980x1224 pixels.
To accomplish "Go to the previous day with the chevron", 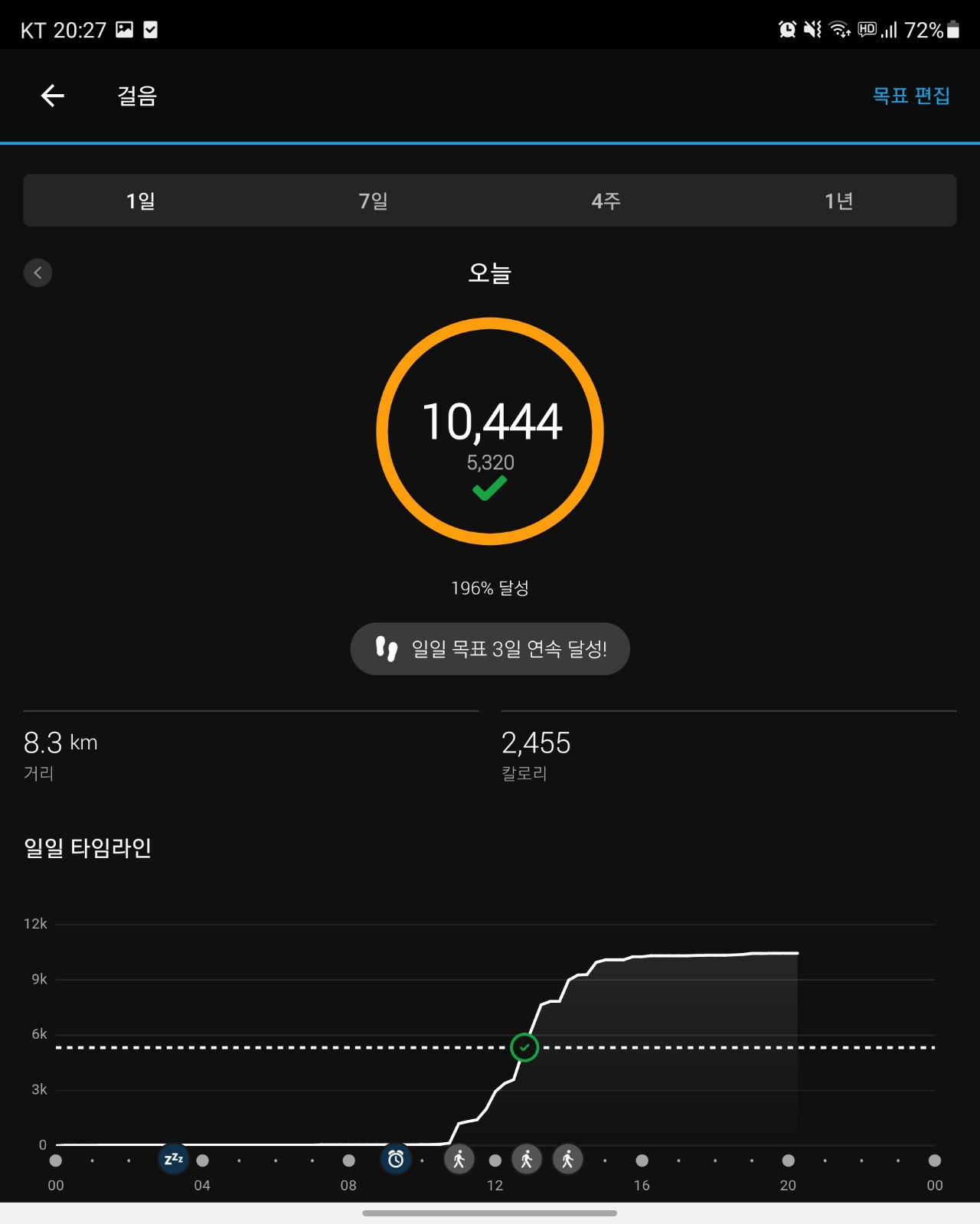I will coord(38,273).
